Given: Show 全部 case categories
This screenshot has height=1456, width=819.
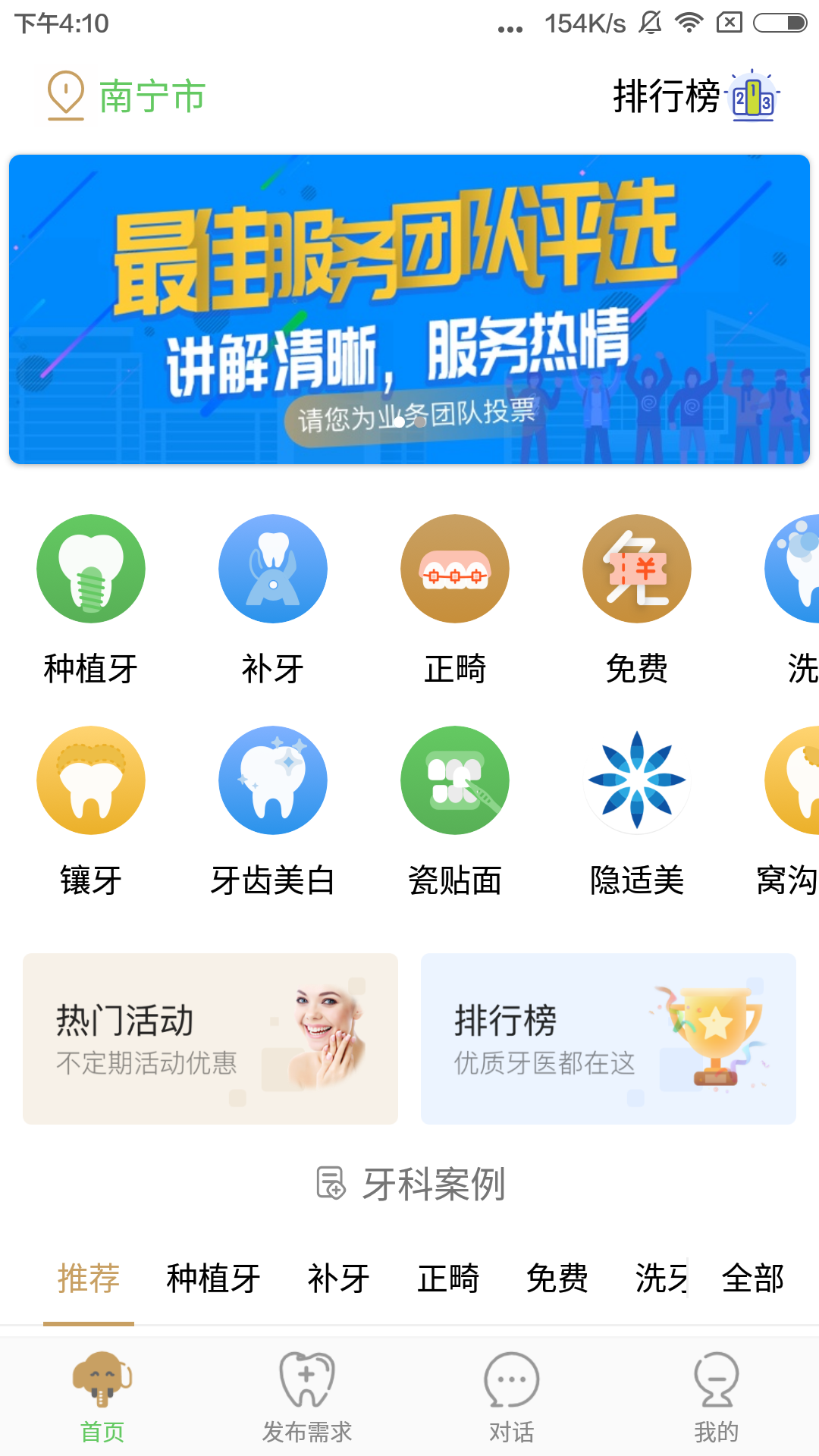Looking at the screenshot, I should click(752, 1279).
